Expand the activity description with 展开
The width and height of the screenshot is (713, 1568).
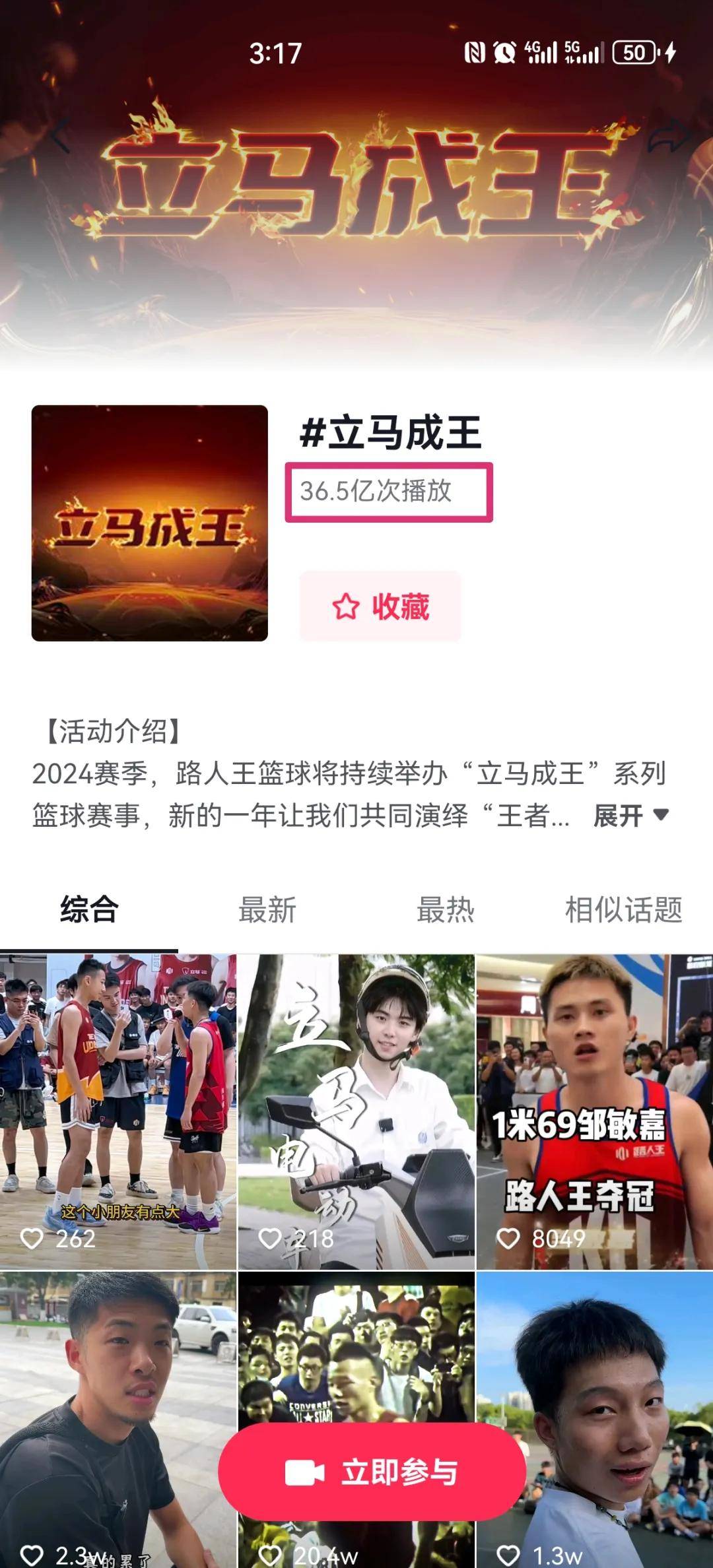click(630, 816)
